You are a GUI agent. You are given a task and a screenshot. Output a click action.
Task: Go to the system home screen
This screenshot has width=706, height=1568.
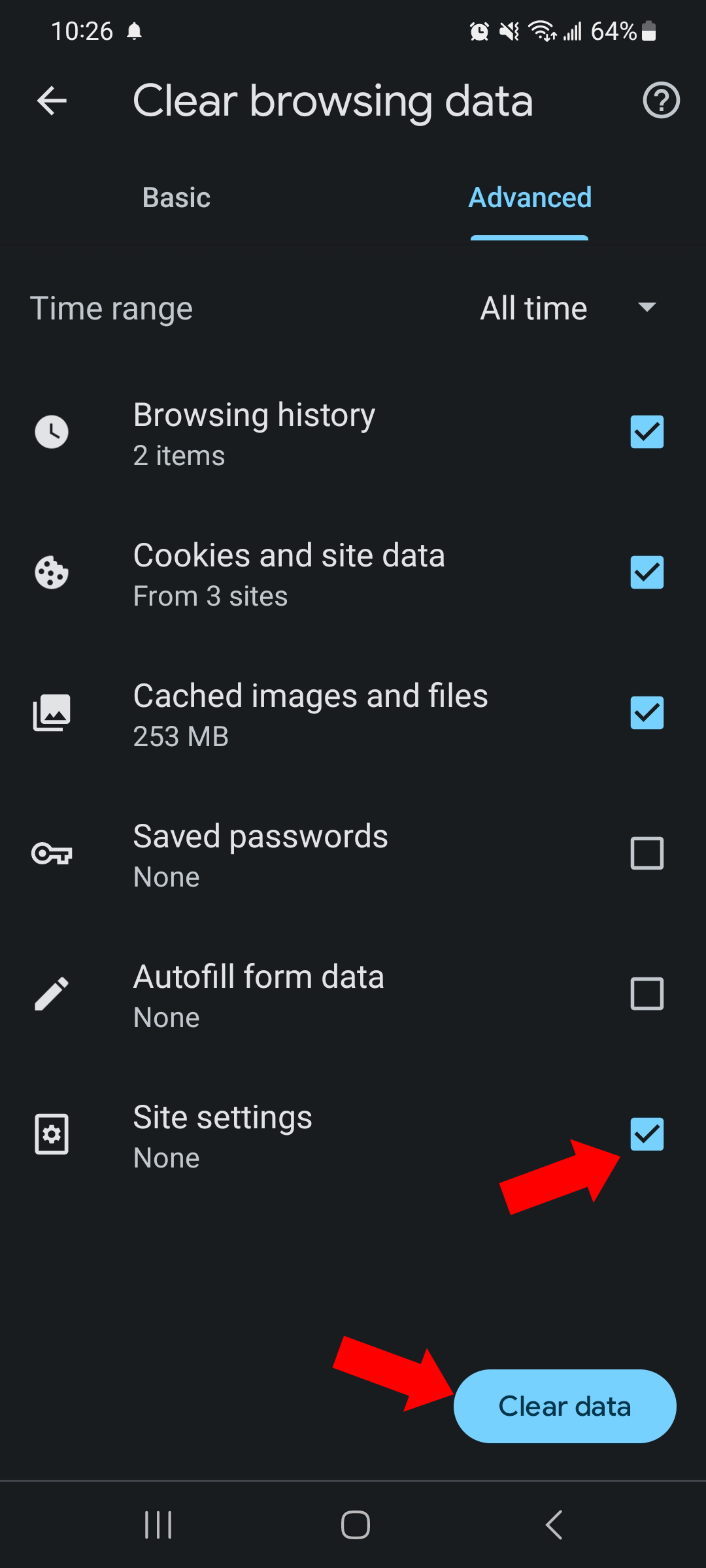355,1525
